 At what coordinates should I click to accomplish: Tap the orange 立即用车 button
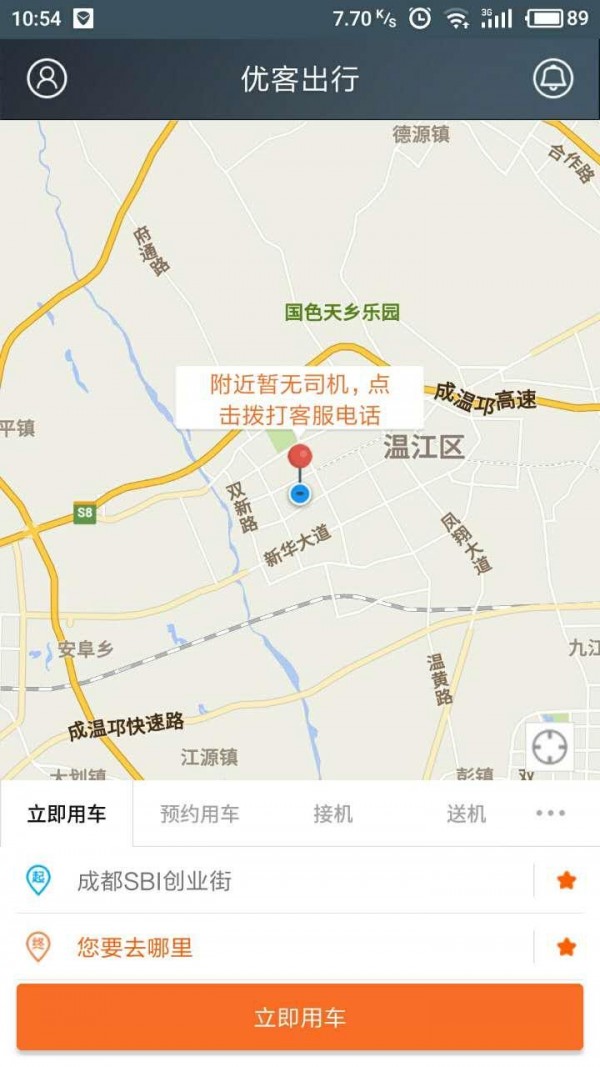300,1018
